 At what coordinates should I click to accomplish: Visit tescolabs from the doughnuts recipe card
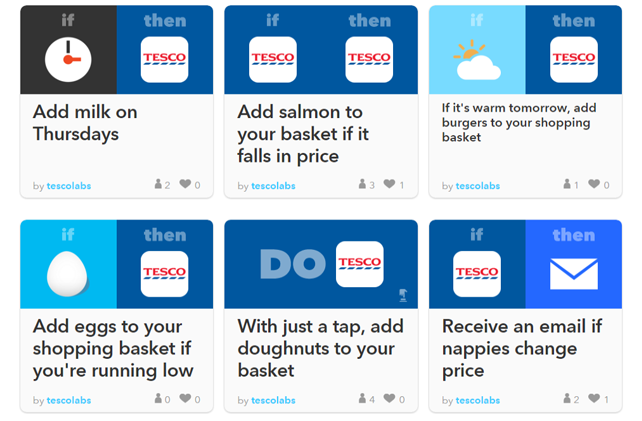click(x=274, y=401)
